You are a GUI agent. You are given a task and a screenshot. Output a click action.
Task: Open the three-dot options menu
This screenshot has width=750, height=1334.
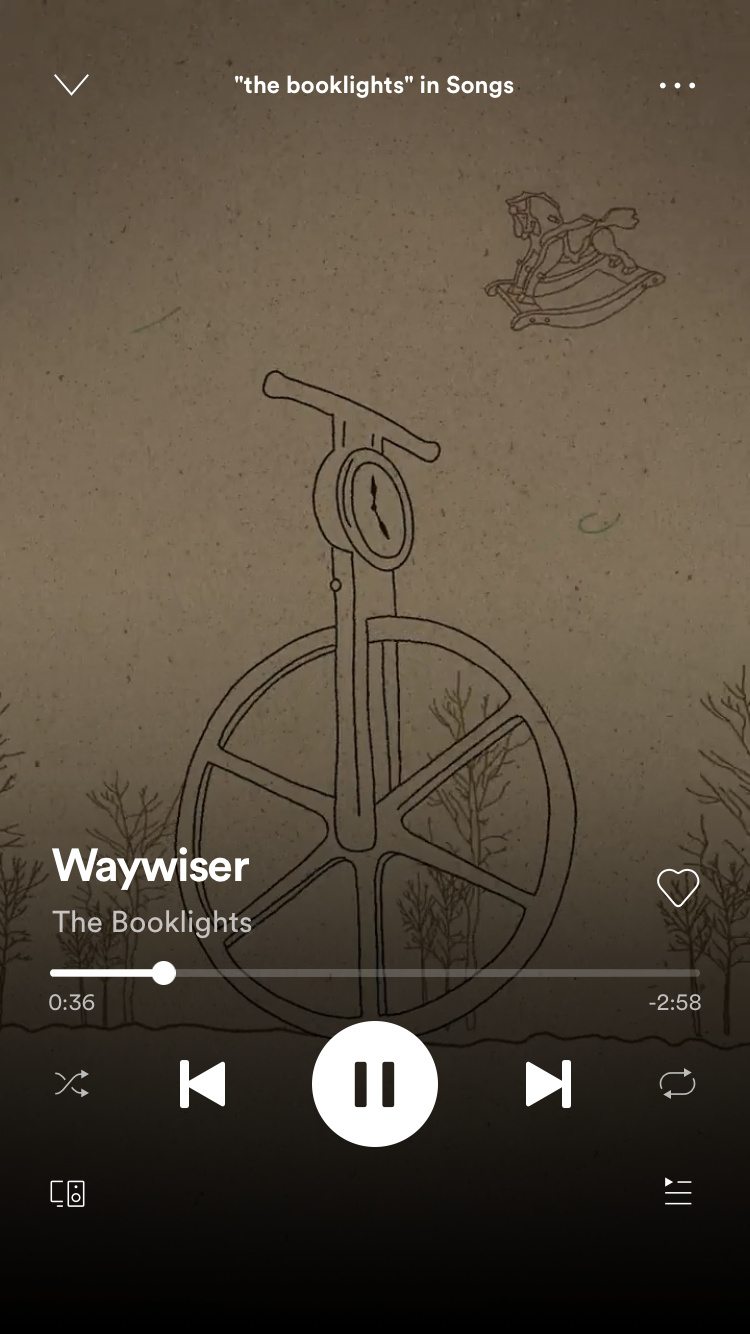[677, 86]
